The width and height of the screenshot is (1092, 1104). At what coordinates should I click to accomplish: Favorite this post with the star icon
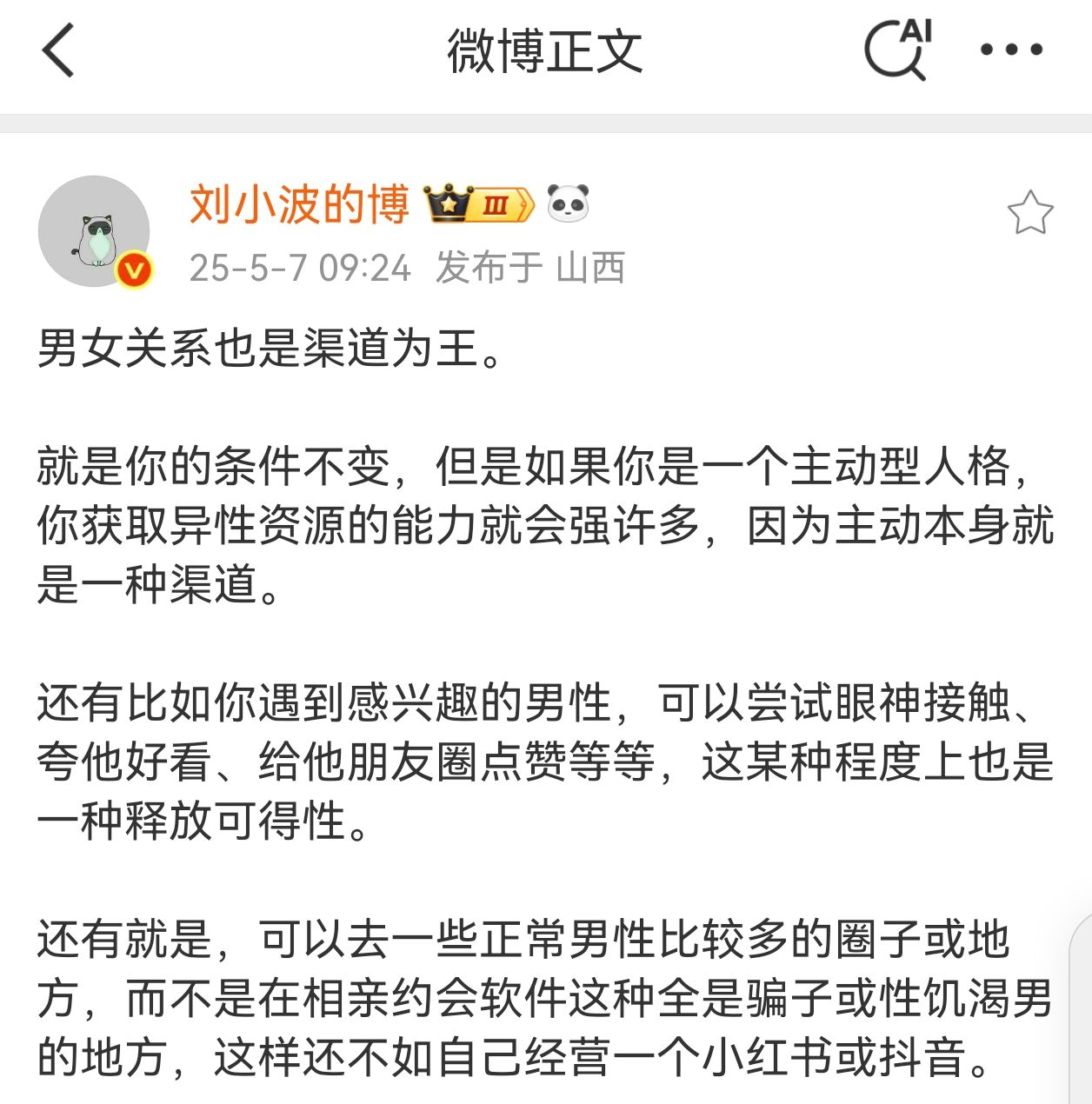tap(1030, 213)
